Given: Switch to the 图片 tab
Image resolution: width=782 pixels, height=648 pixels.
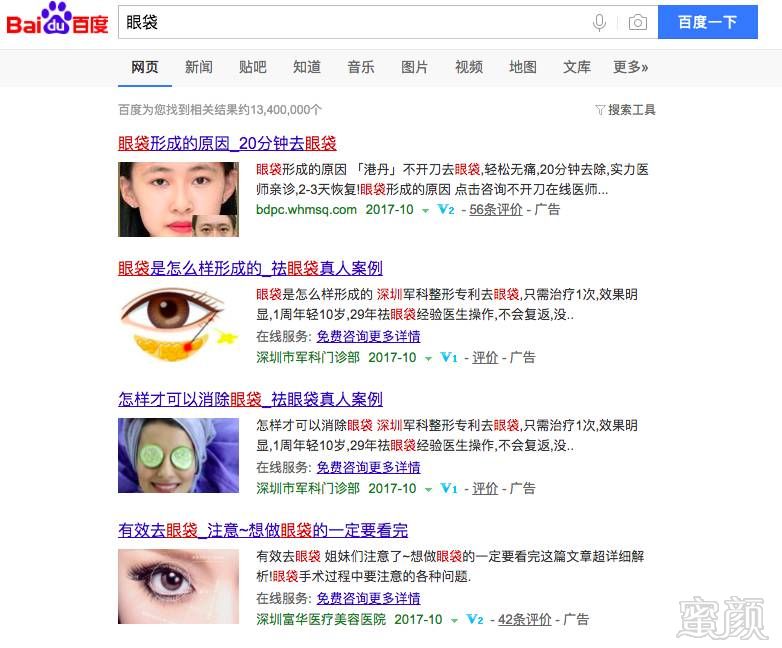Looking at the screenshot, I should (x=415, y=67).
